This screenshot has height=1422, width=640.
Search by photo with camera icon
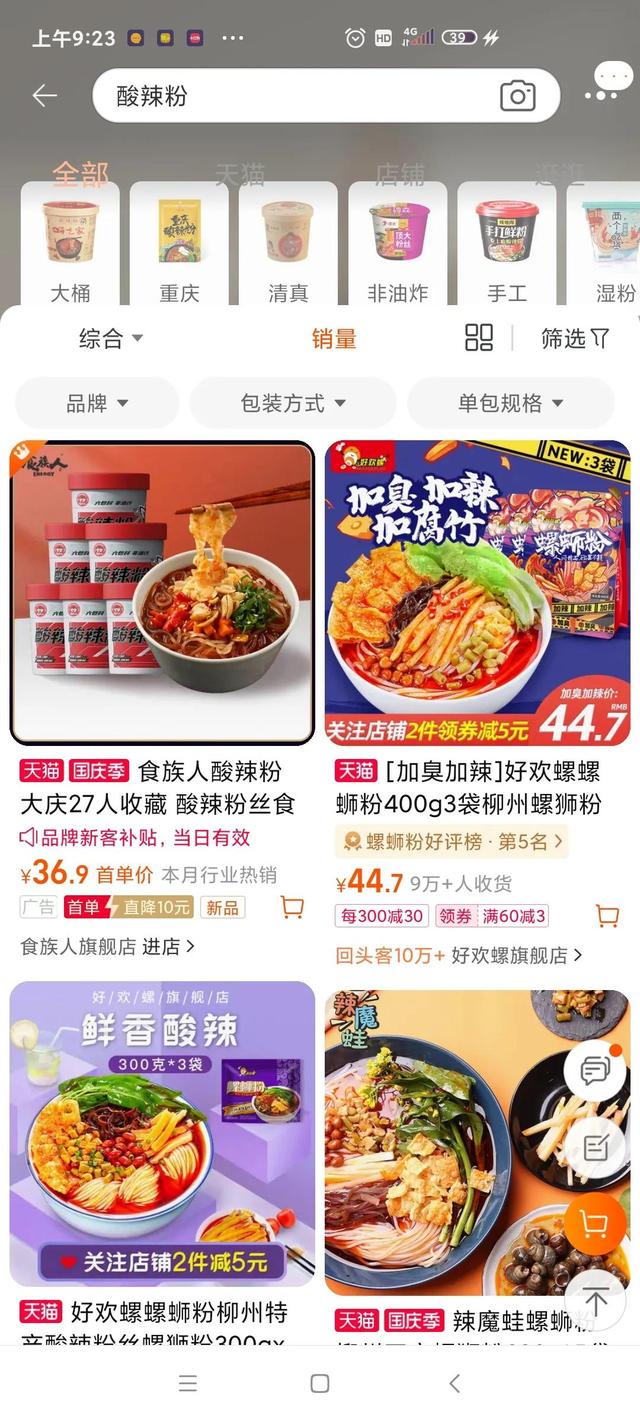(517, 96)
